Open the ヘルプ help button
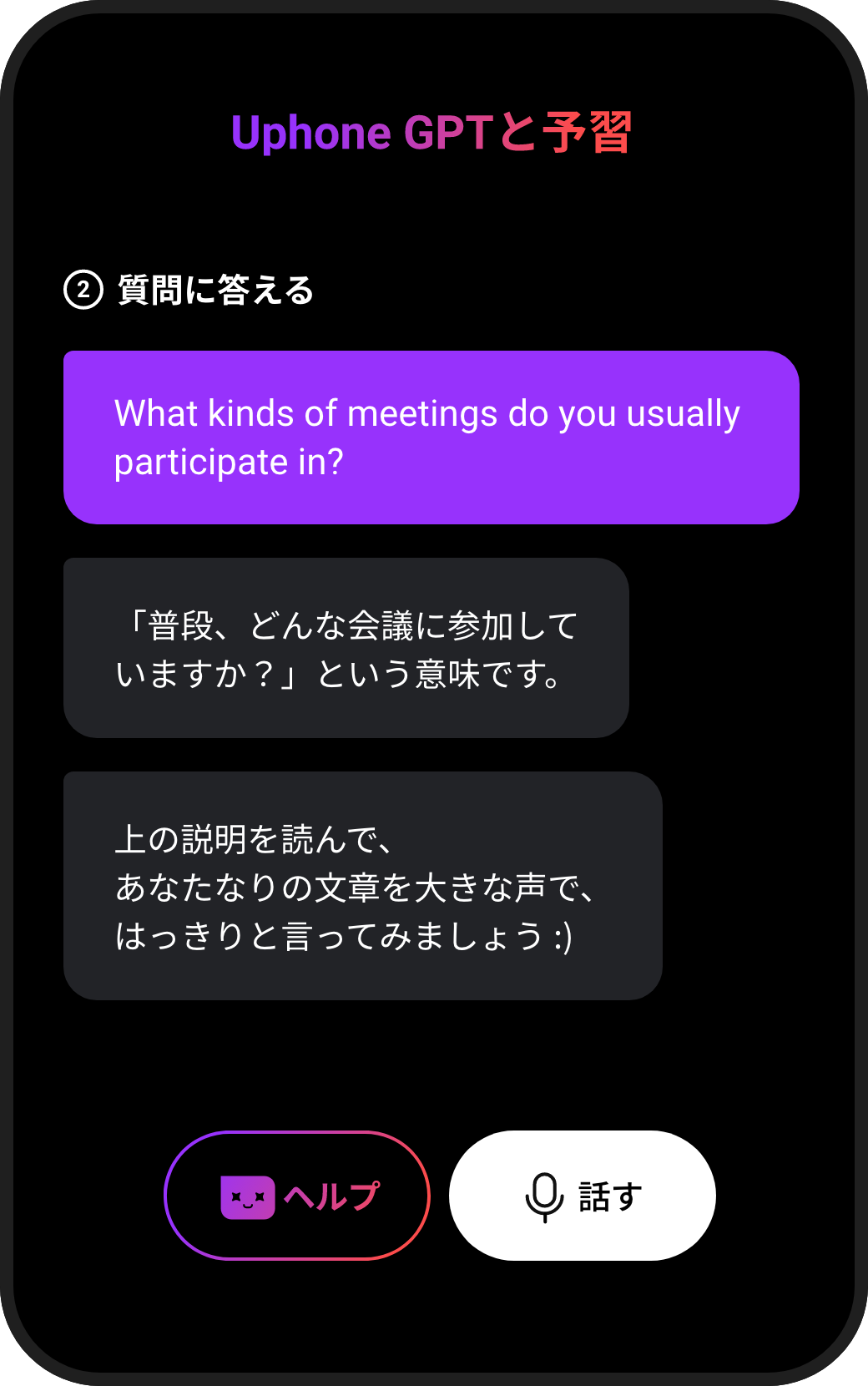Screen dimensions: 868x1386 pos(297,1196)
